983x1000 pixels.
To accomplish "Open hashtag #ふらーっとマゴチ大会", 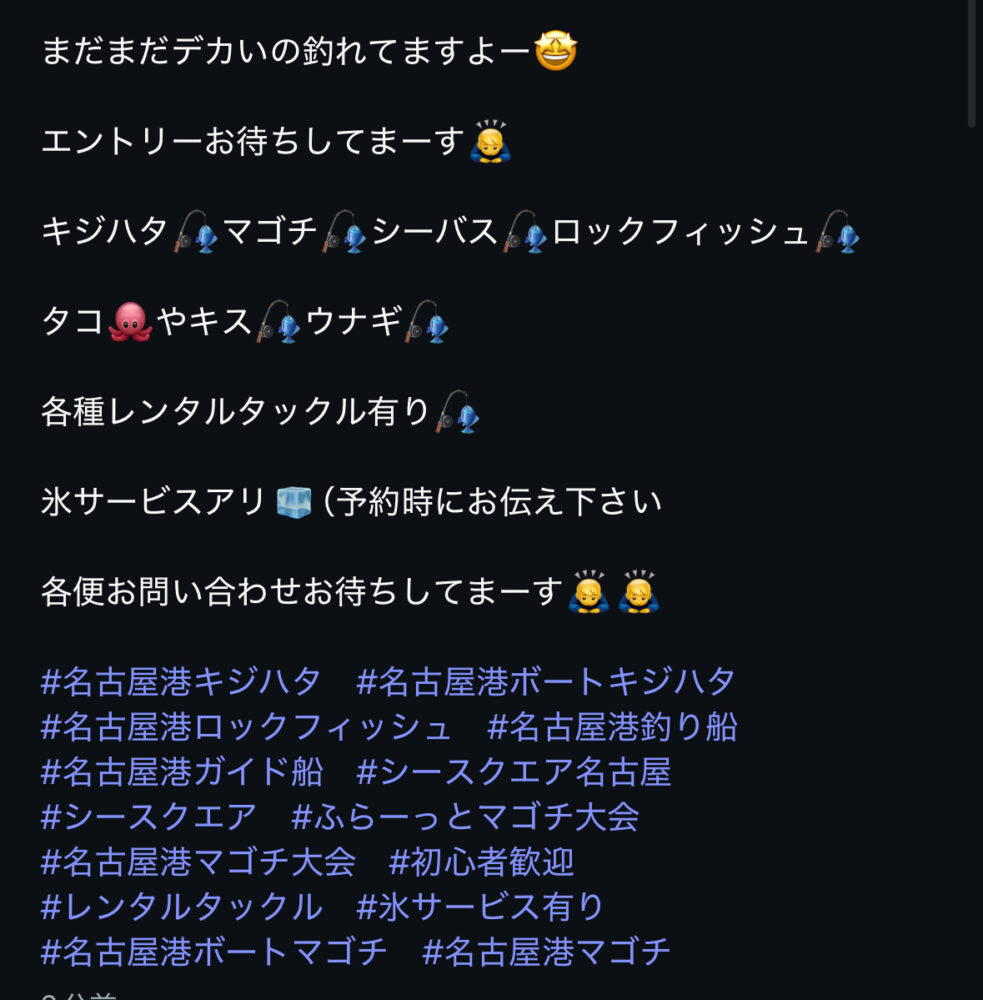I will (465, 817).
